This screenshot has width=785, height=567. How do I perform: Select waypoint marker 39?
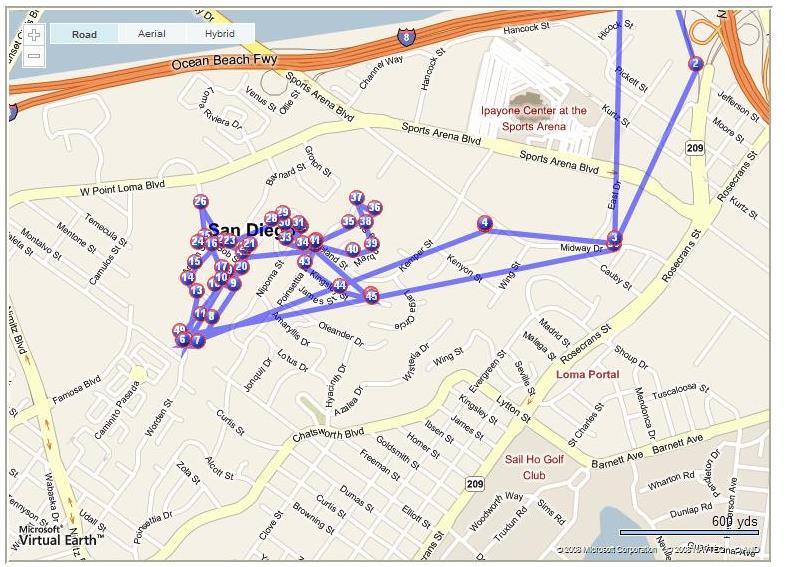pos(371,243)
